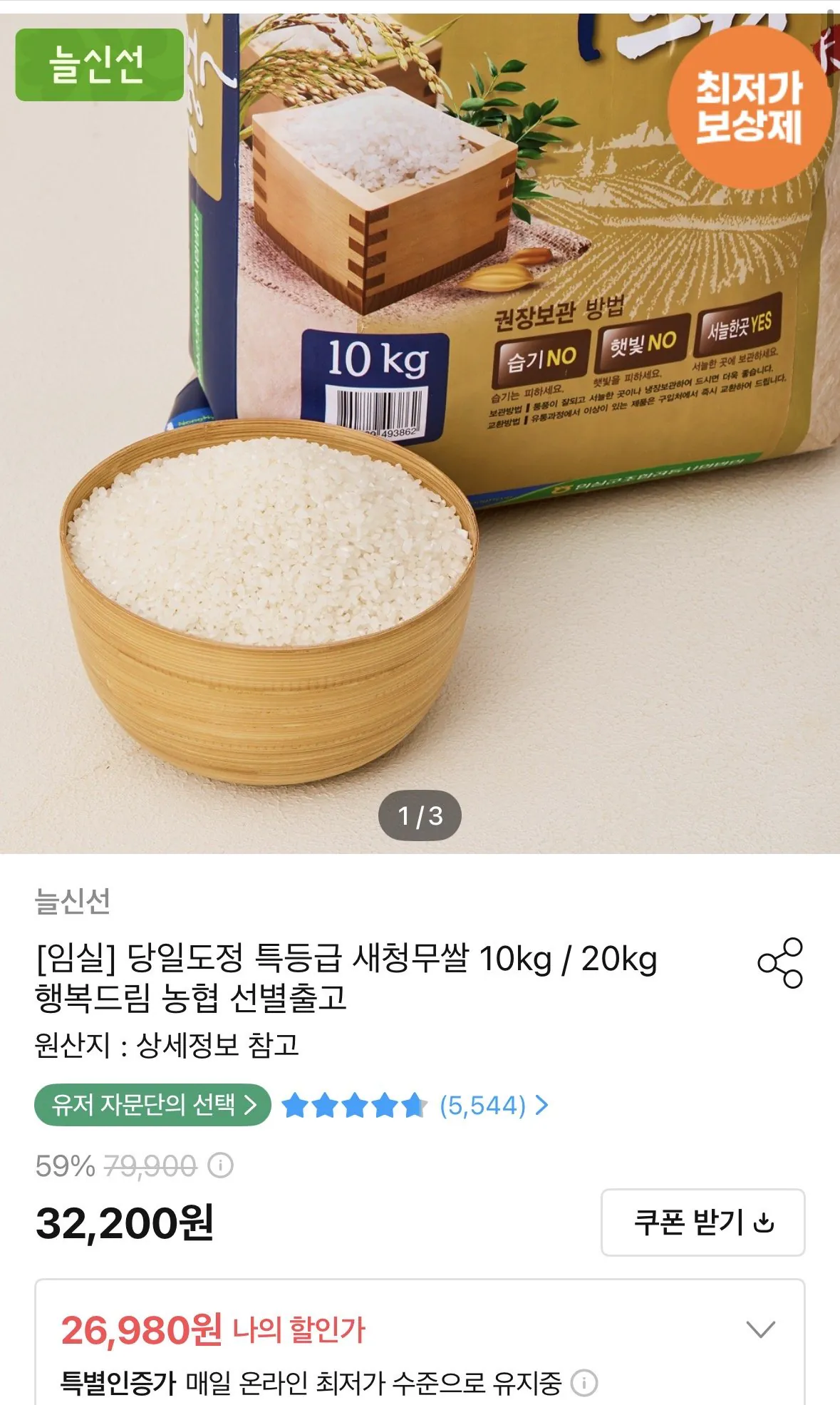840x1405 pixels.
Task: Share this rice product
Action: (780, 963)
